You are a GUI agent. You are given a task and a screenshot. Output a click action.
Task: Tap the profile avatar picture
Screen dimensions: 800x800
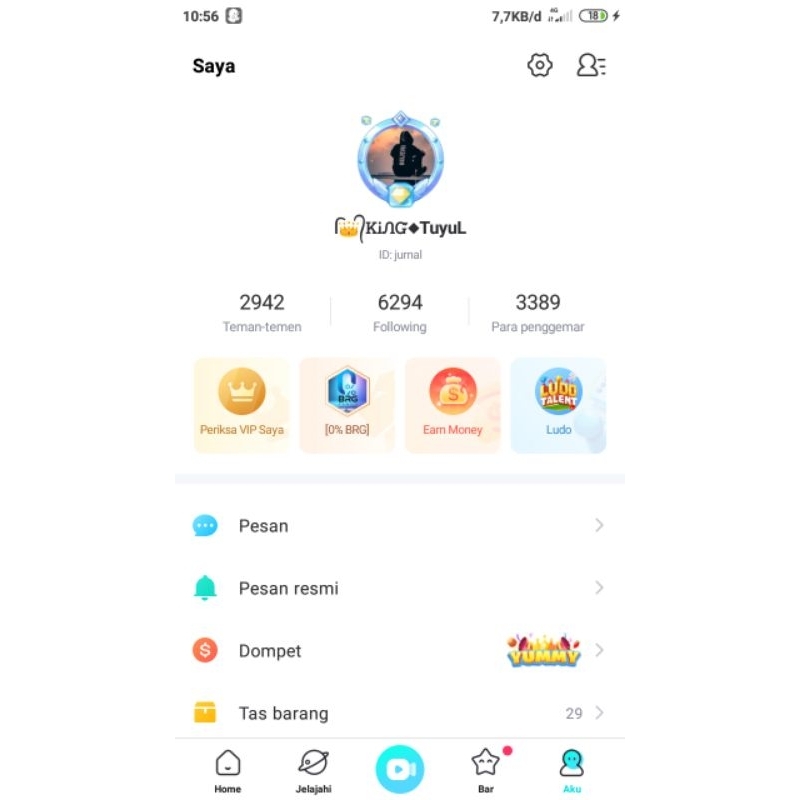coord(400,160)
